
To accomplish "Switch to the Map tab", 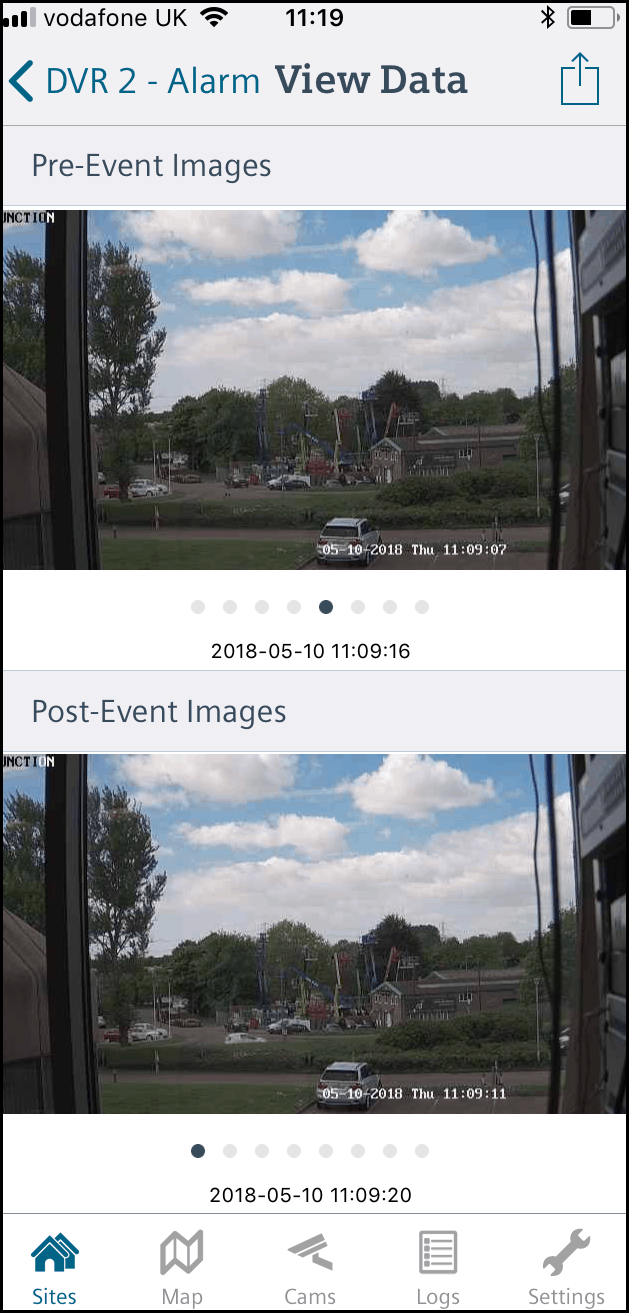I will click(x=182, y=1267).
